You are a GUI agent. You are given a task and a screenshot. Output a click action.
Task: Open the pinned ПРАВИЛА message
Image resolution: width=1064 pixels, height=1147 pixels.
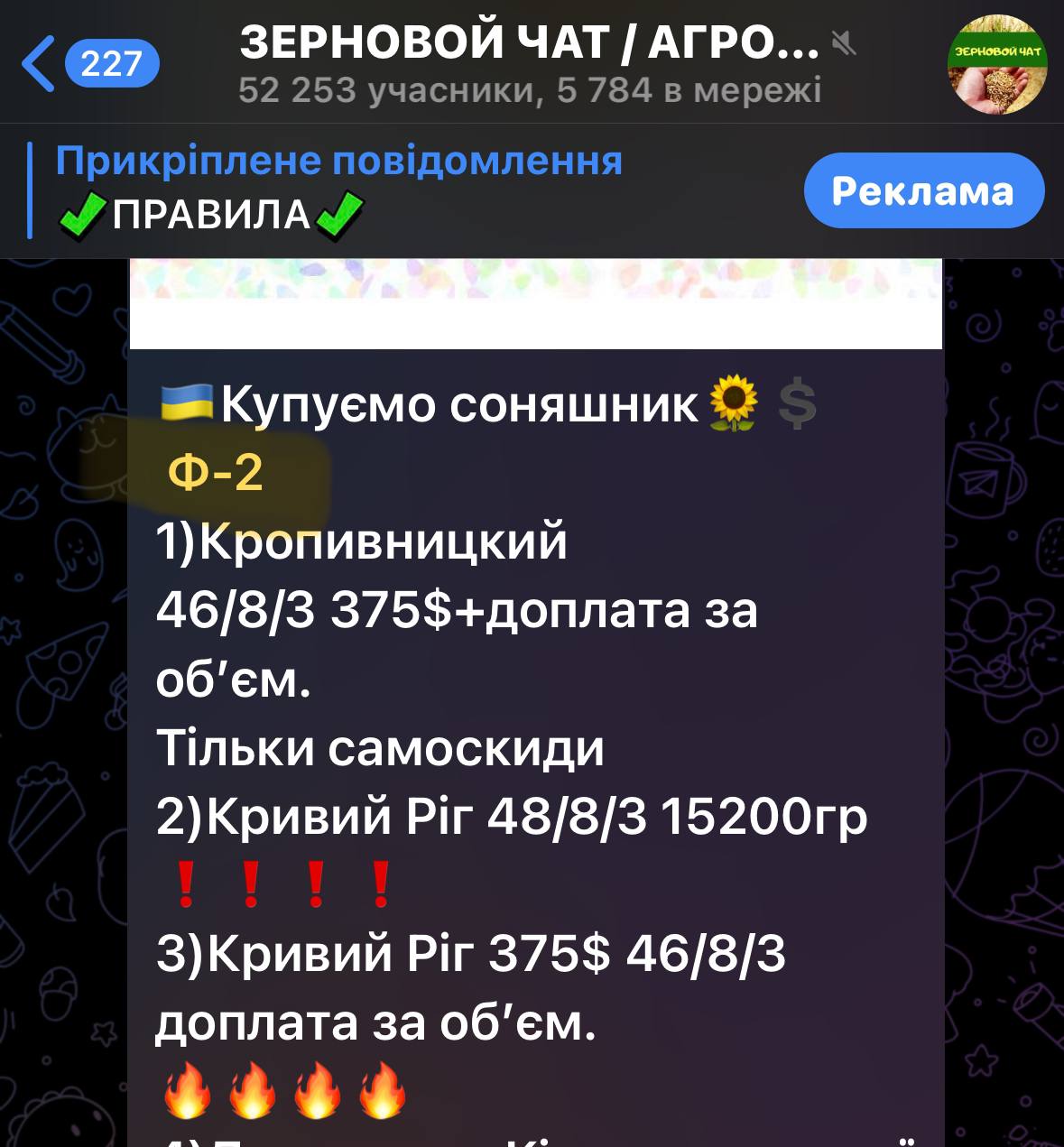[x=338, y=190]
